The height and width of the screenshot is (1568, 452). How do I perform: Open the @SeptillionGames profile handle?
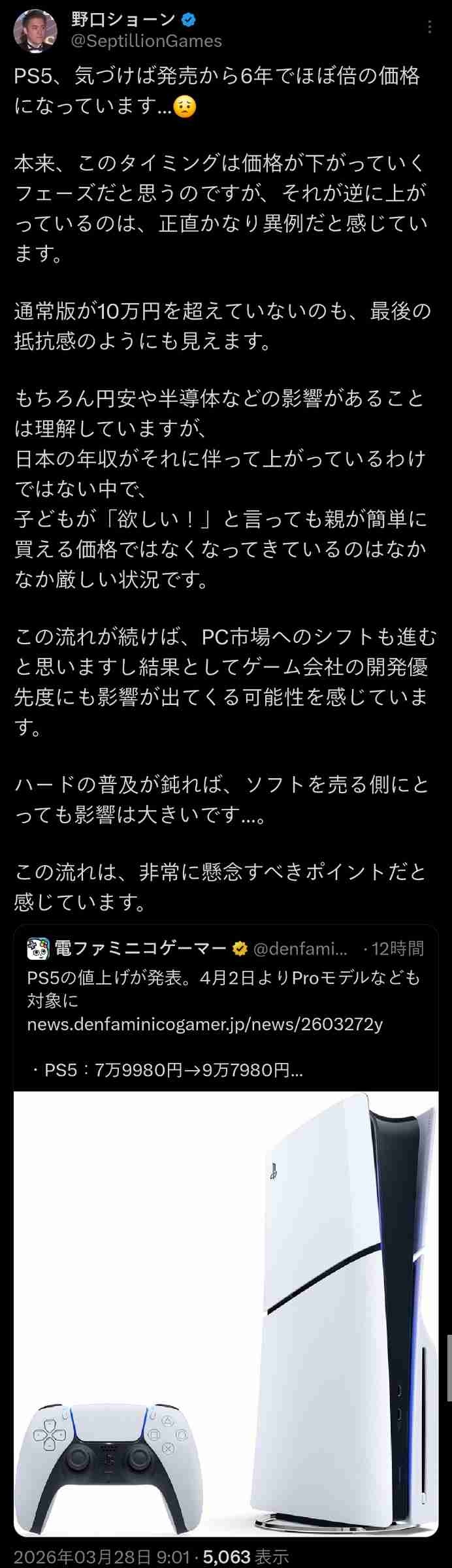[146, 41]
